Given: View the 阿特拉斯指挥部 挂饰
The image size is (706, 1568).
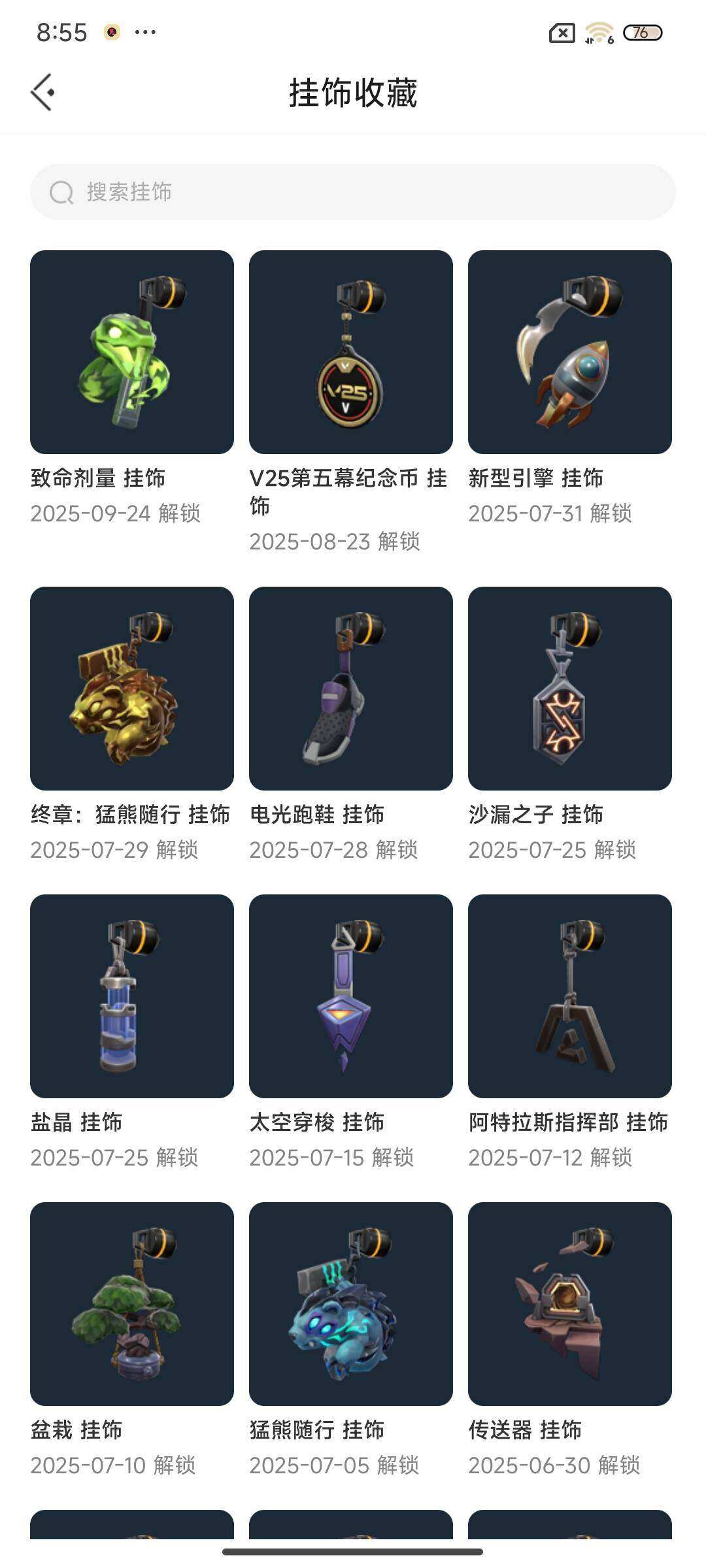Looking at the screenshot, I should pos(570,996).
